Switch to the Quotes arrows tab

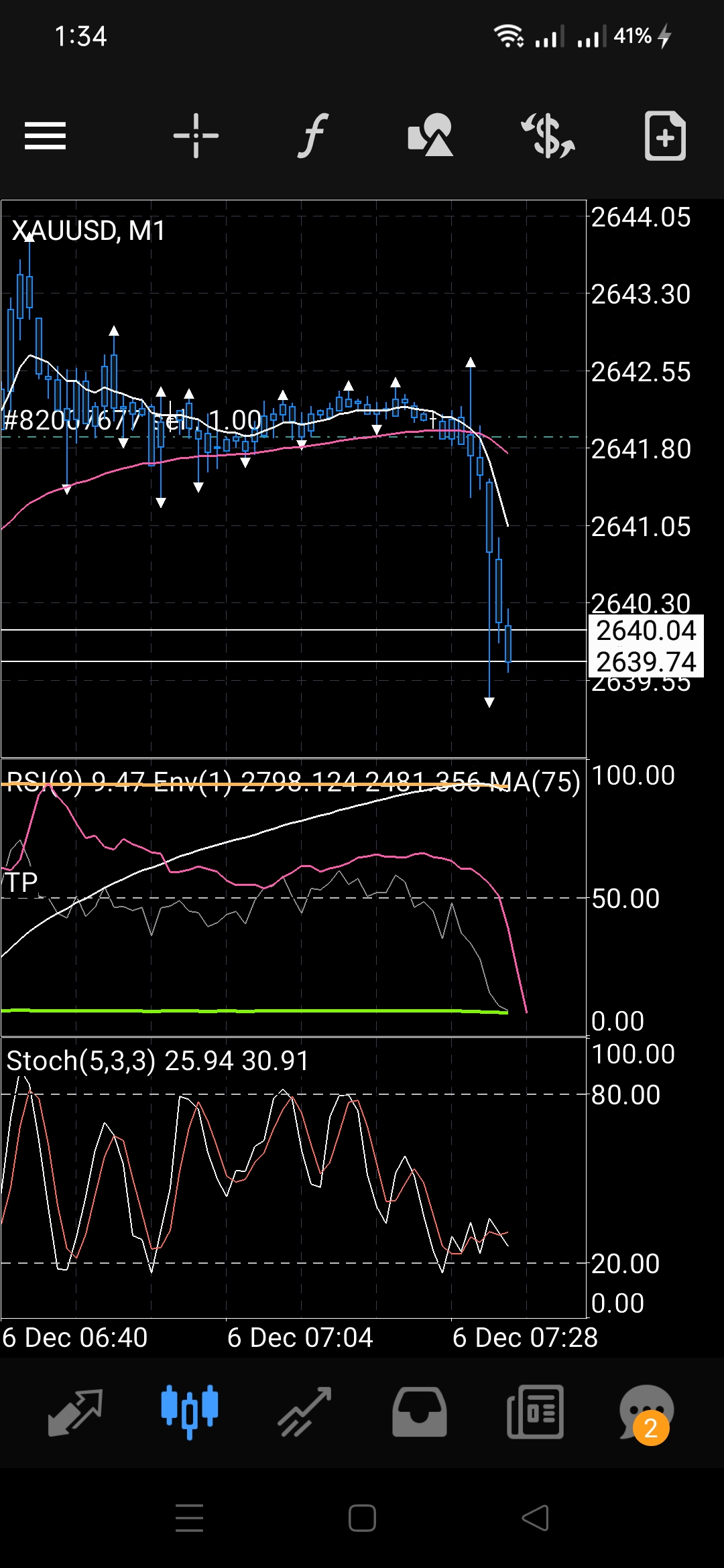[75, 1413]
